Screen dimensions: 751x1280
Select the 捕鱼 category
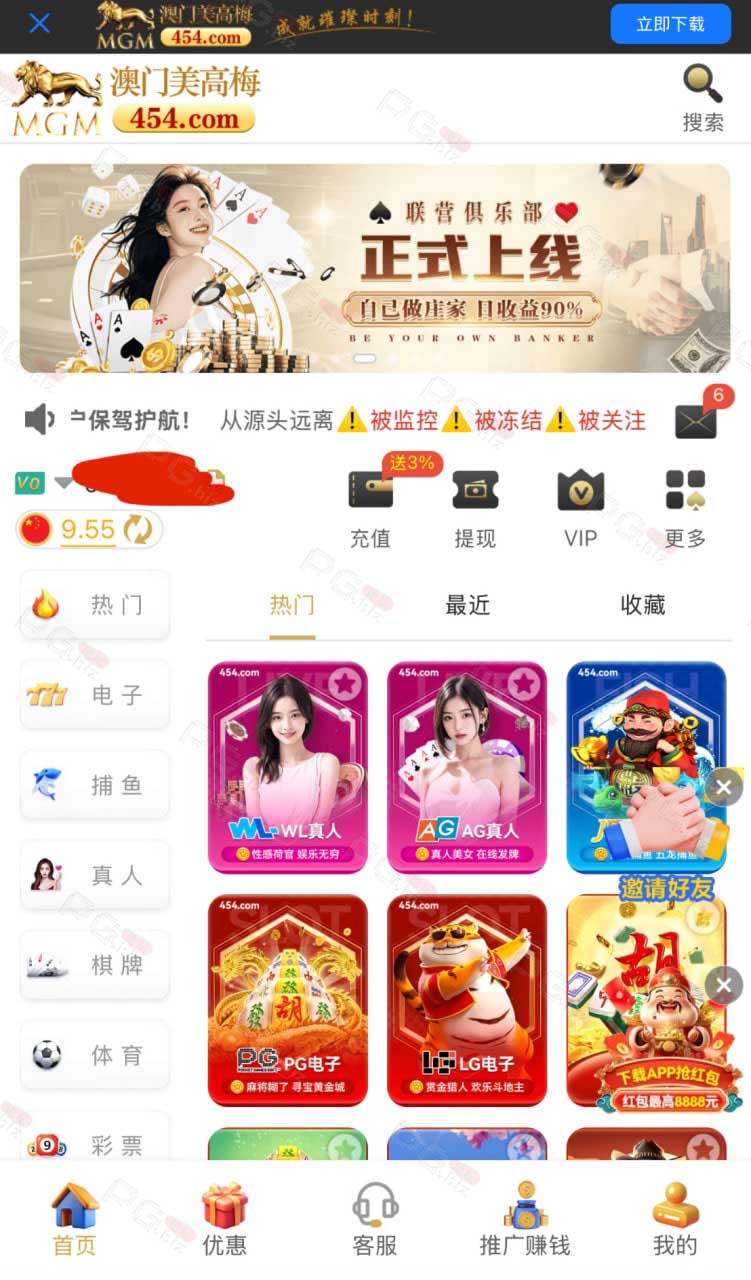tap(95, 785)
